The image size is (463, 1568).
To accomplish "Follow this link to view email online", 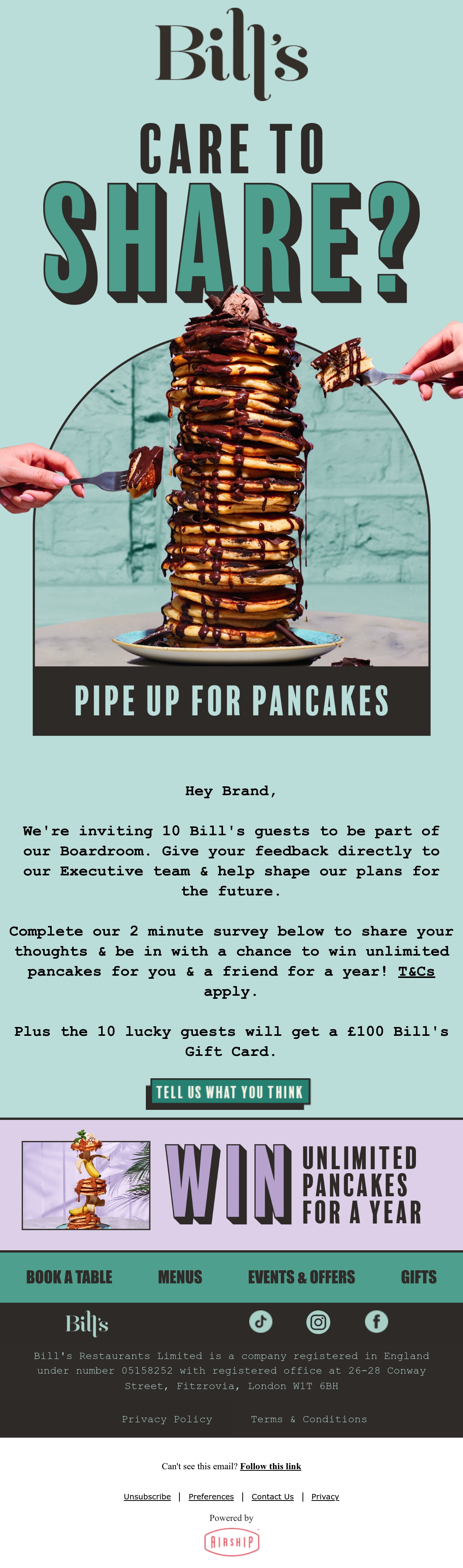I will pyautogui.click(x=270, y=1466).
